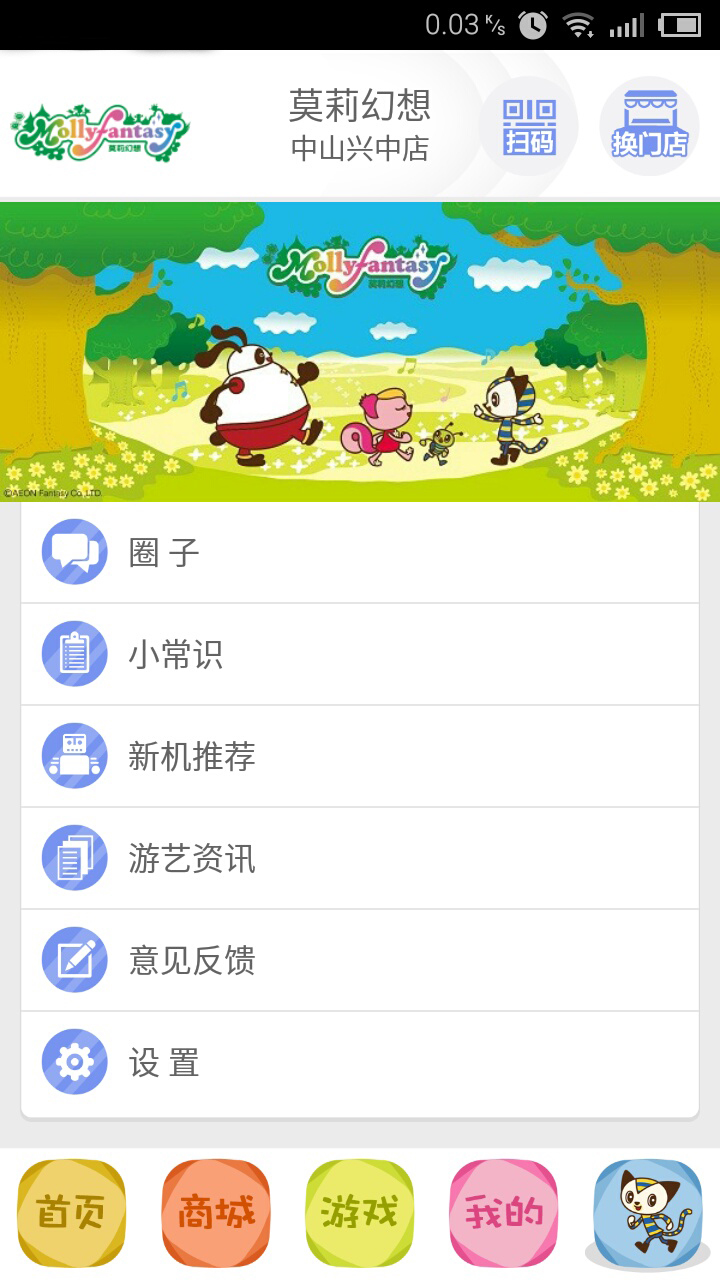This screenshot has height=1280, width=720.
Task: Click 设 置 to open settings
Action: pos(163,1062)
